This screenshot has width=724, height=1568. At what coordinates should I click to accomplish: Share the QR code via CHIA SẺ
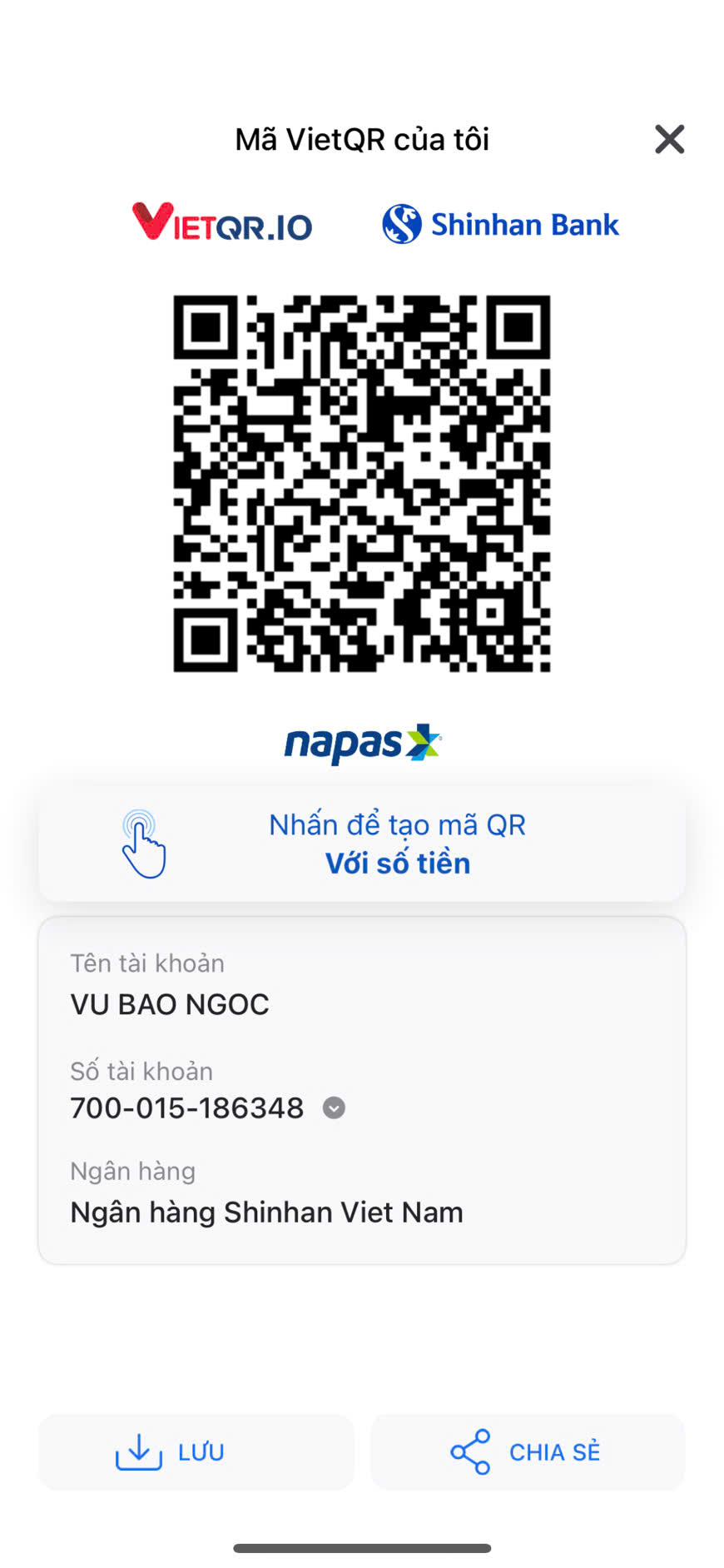click(x=528, y=1451)
